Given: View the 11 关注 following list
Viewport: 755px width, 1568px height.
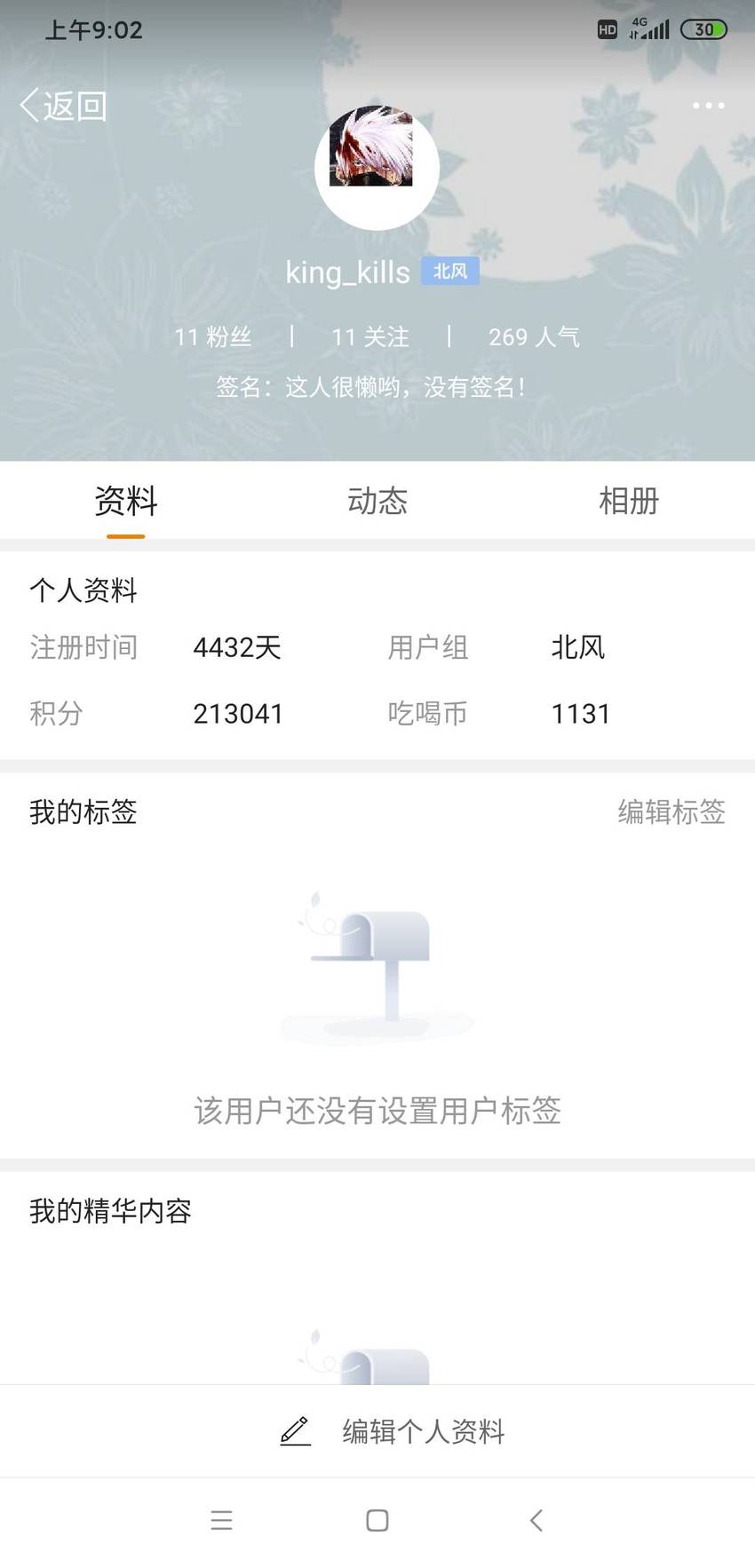Looking at the screenshot, I should 370,337.
